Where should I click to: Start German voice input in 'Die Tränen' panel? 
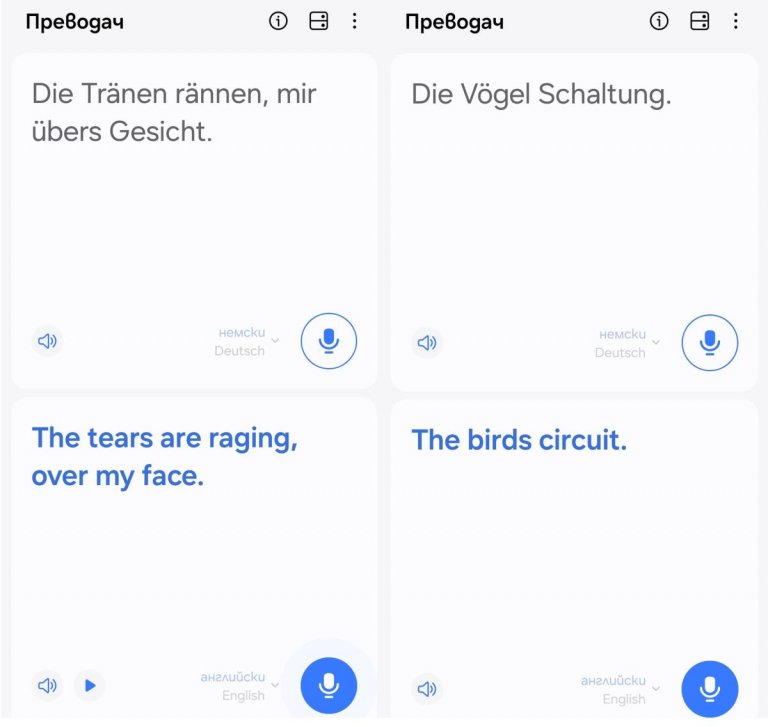[328, 342]
